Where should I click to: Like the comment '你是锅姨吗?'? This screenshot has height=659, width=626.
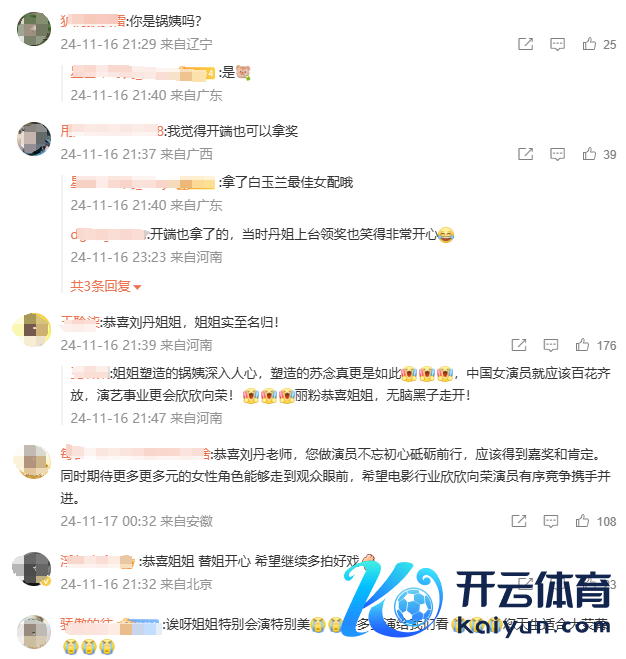tap(590, 44)
